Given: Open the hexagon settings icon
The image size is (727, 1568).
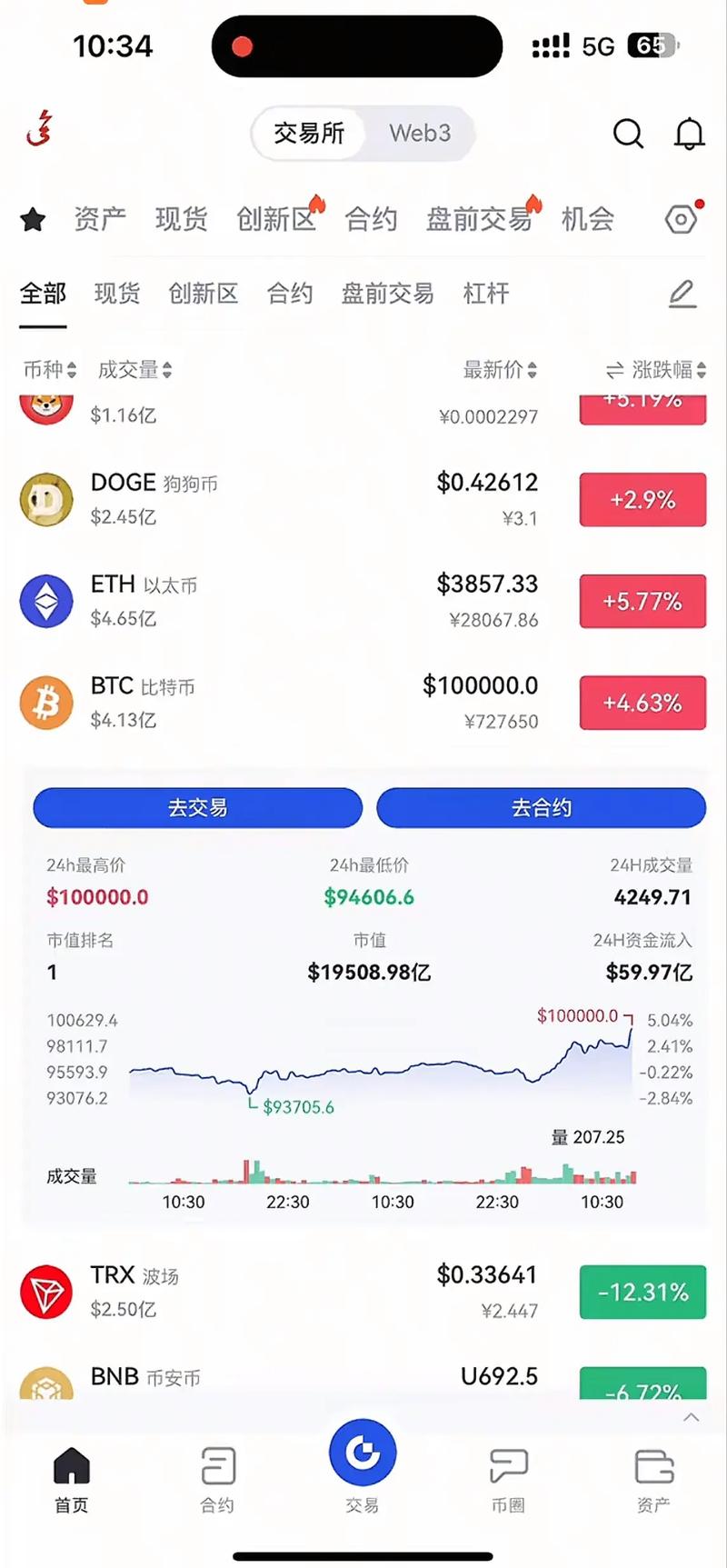Looking at the screenshot, I should tap(681, 219).
